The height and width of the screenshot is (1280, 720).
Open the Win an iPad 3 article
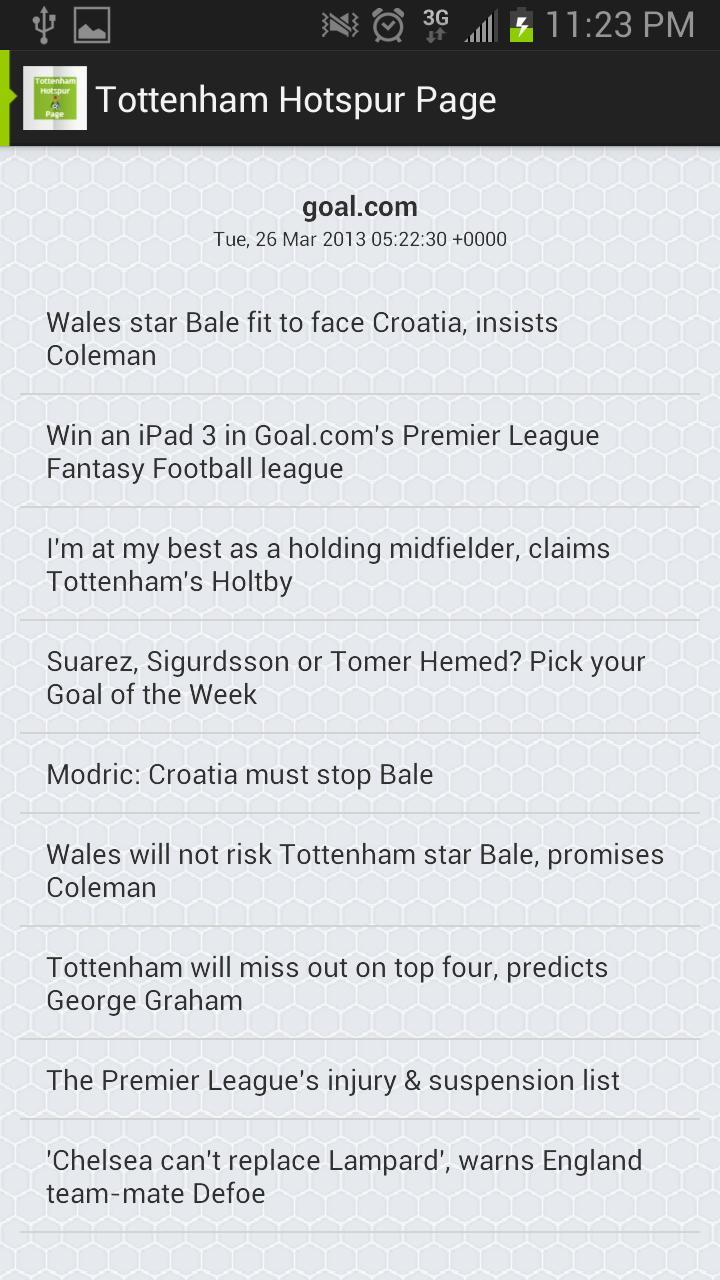click(320, 452)
